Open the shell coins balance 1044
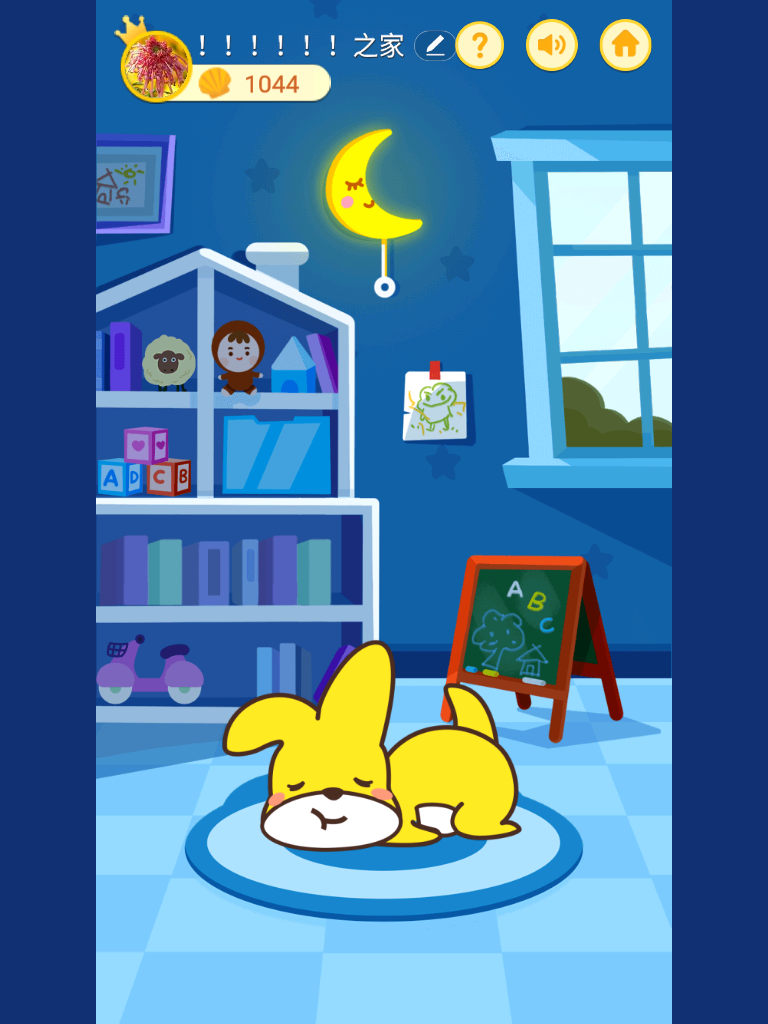The image size is (768, 1024). (x=263, y=84)
